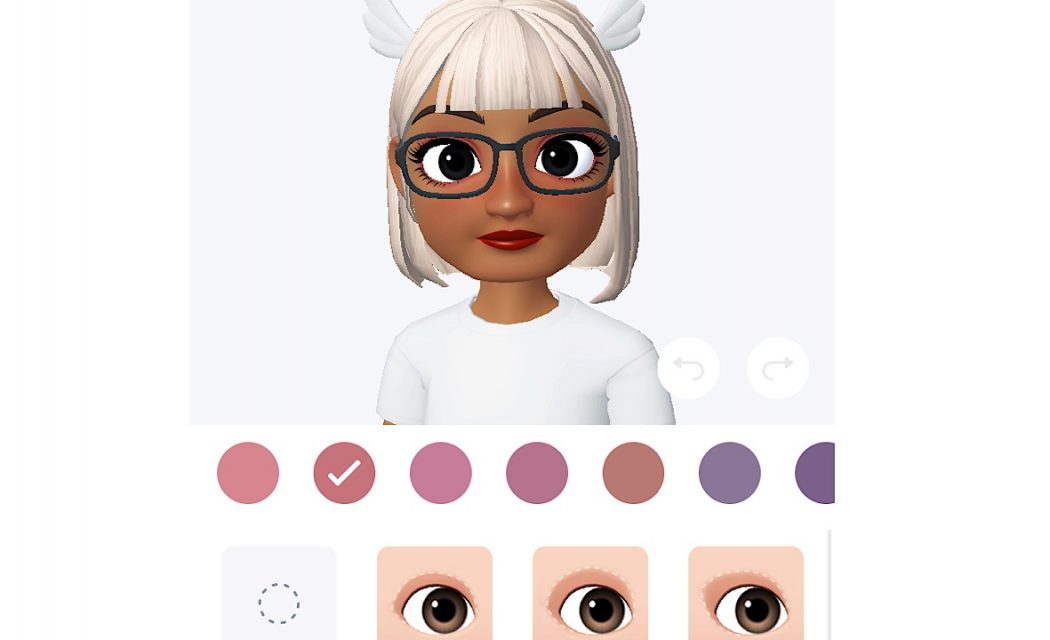Pick the mauve color swatch
1050x640 pixels.
(537, 473)
